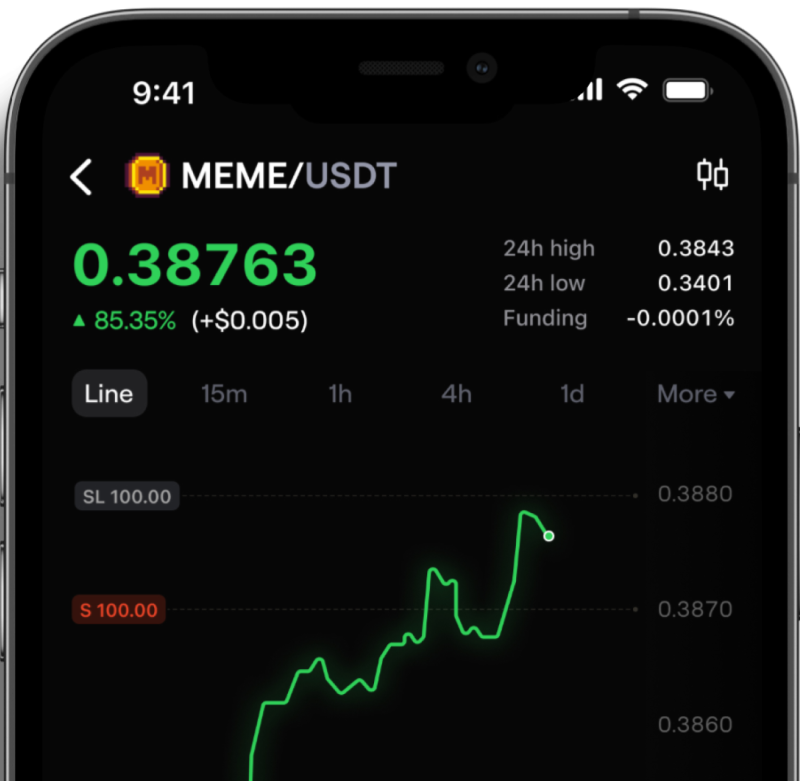Screen dimensions: 800x781
Task: Tap the S 100.00 order marker
Action: pos(119,610)
